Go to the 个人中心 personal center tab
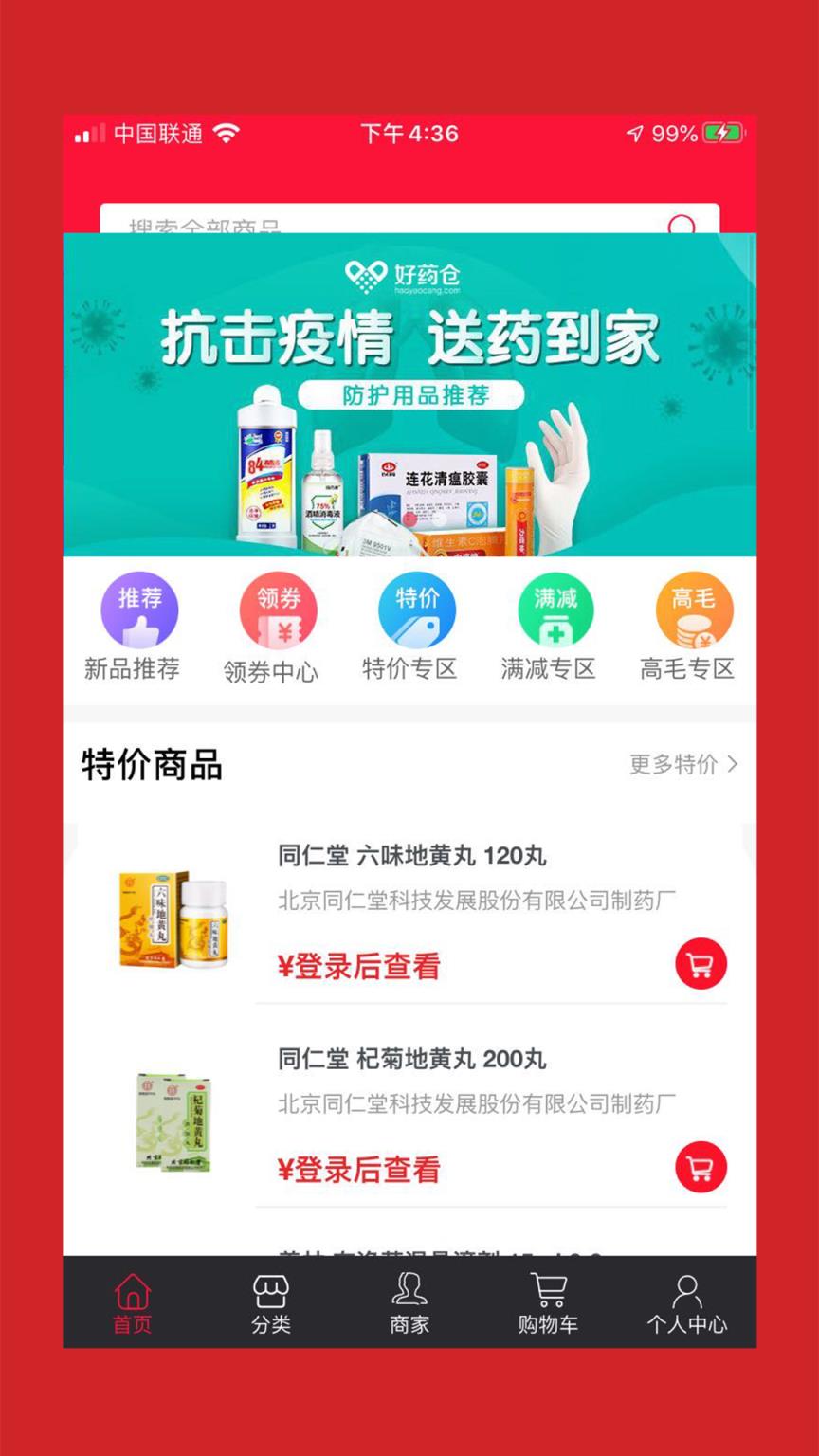Viewport: 819px width, 1456px height. coord(687,1303)
